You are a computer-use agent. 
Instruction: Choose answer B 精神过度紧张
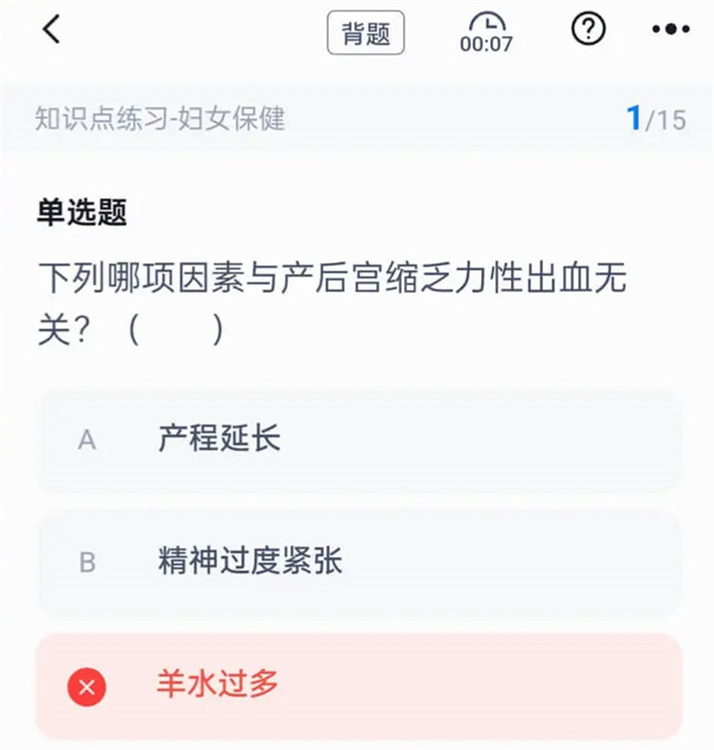[x=358, y=561]
